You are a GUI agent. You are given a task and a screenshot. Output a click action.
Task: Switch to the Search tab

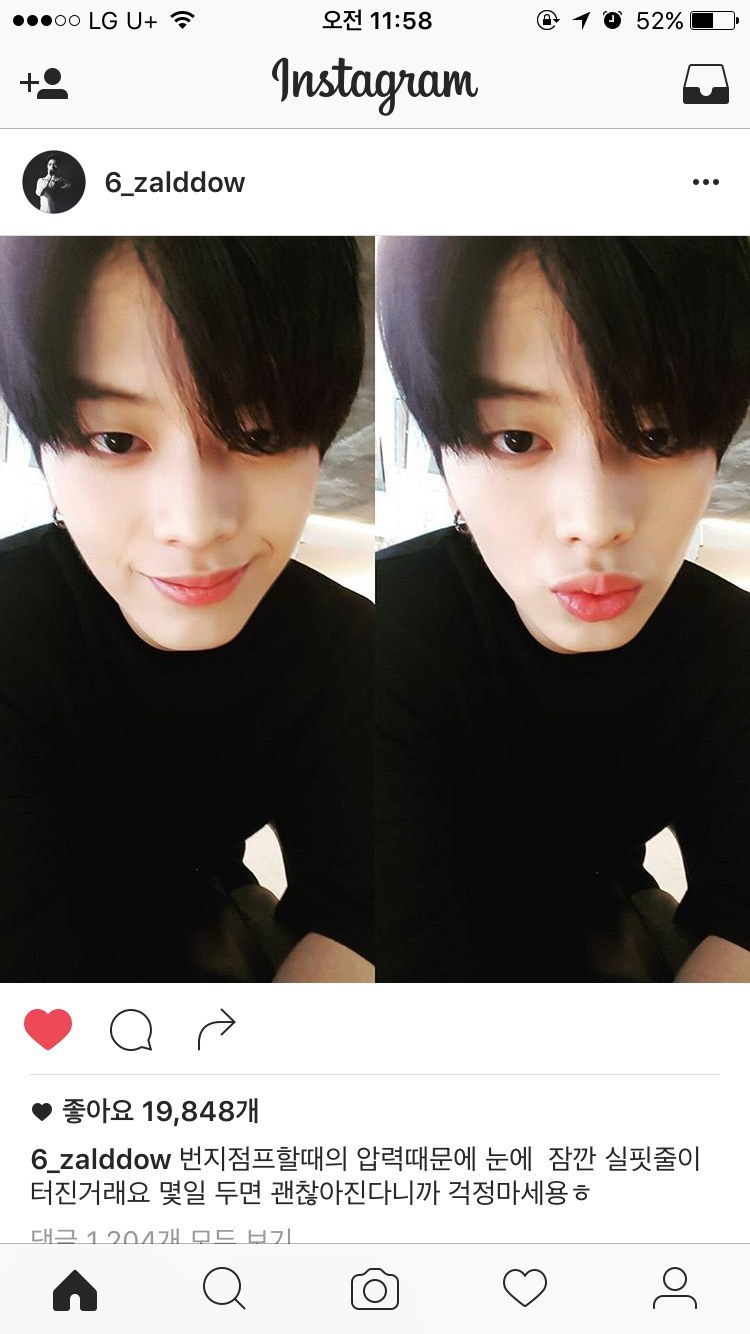coord(224,1289)
